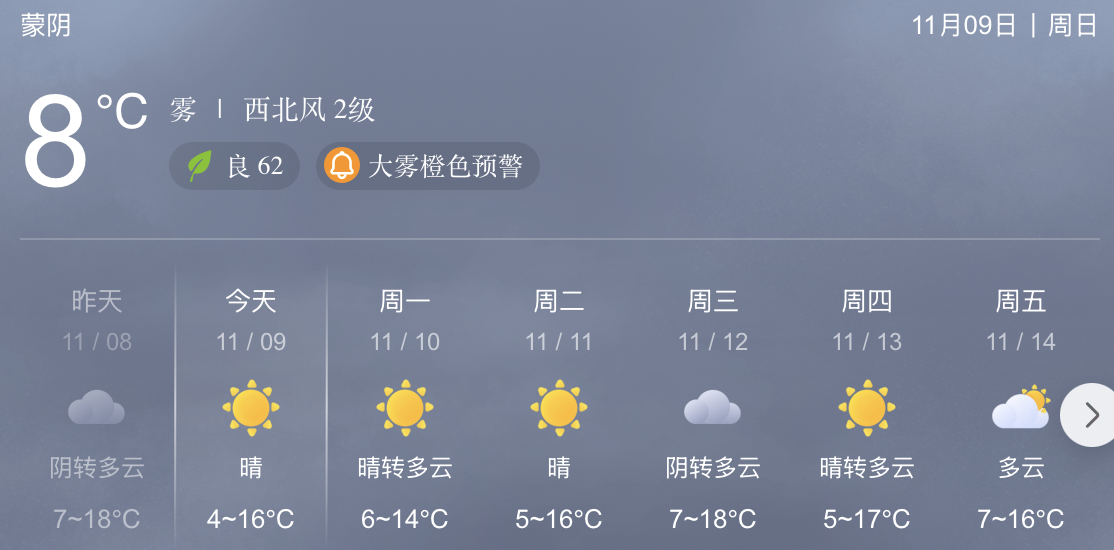Show next forecast days with the right arrow
1114x550 pixels.
coord(1090,414)
